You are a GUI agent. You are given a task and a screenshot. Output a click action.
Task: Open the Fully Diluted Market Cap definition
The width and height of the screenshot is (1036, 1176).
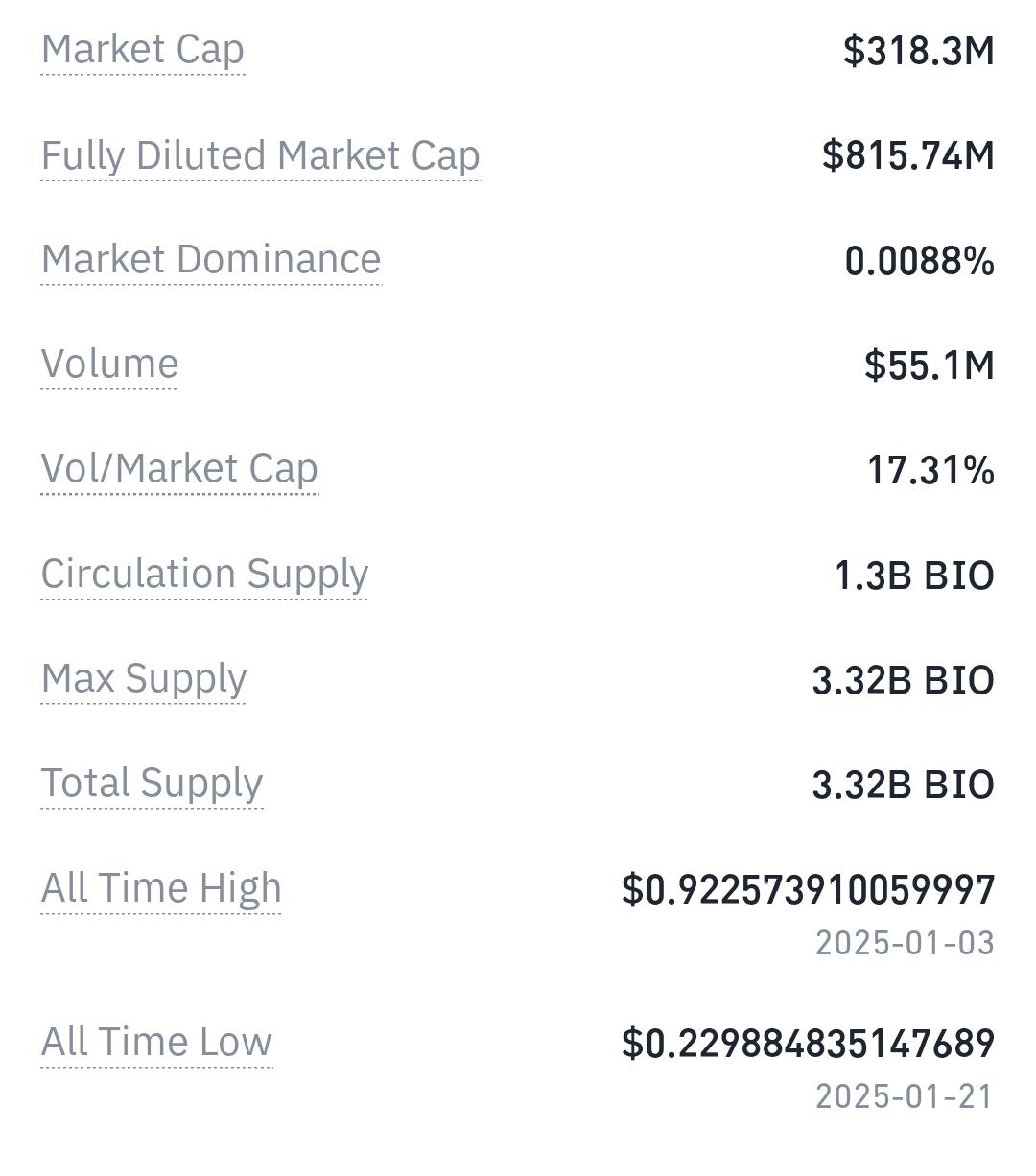point(260,155)
